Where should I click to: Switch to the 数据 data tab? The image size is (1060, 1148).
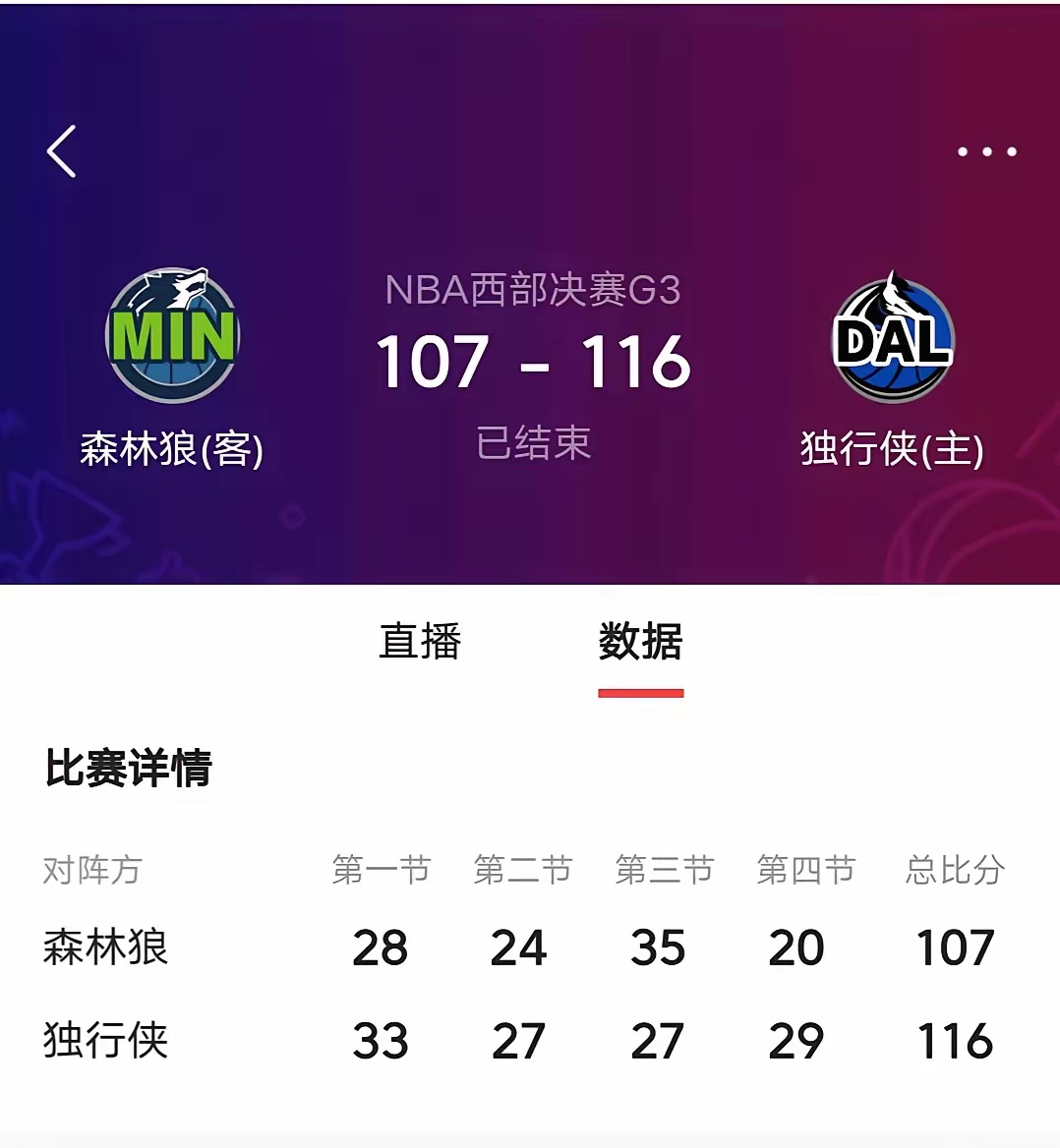tap(641, 642)
